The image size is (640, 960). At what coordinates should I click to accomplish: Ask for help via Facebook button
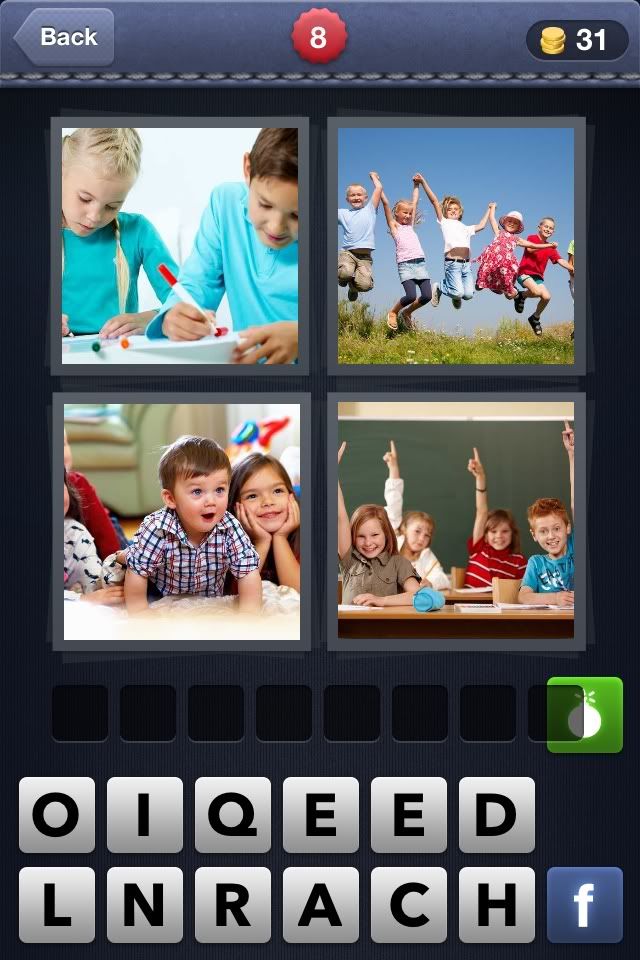584,904
